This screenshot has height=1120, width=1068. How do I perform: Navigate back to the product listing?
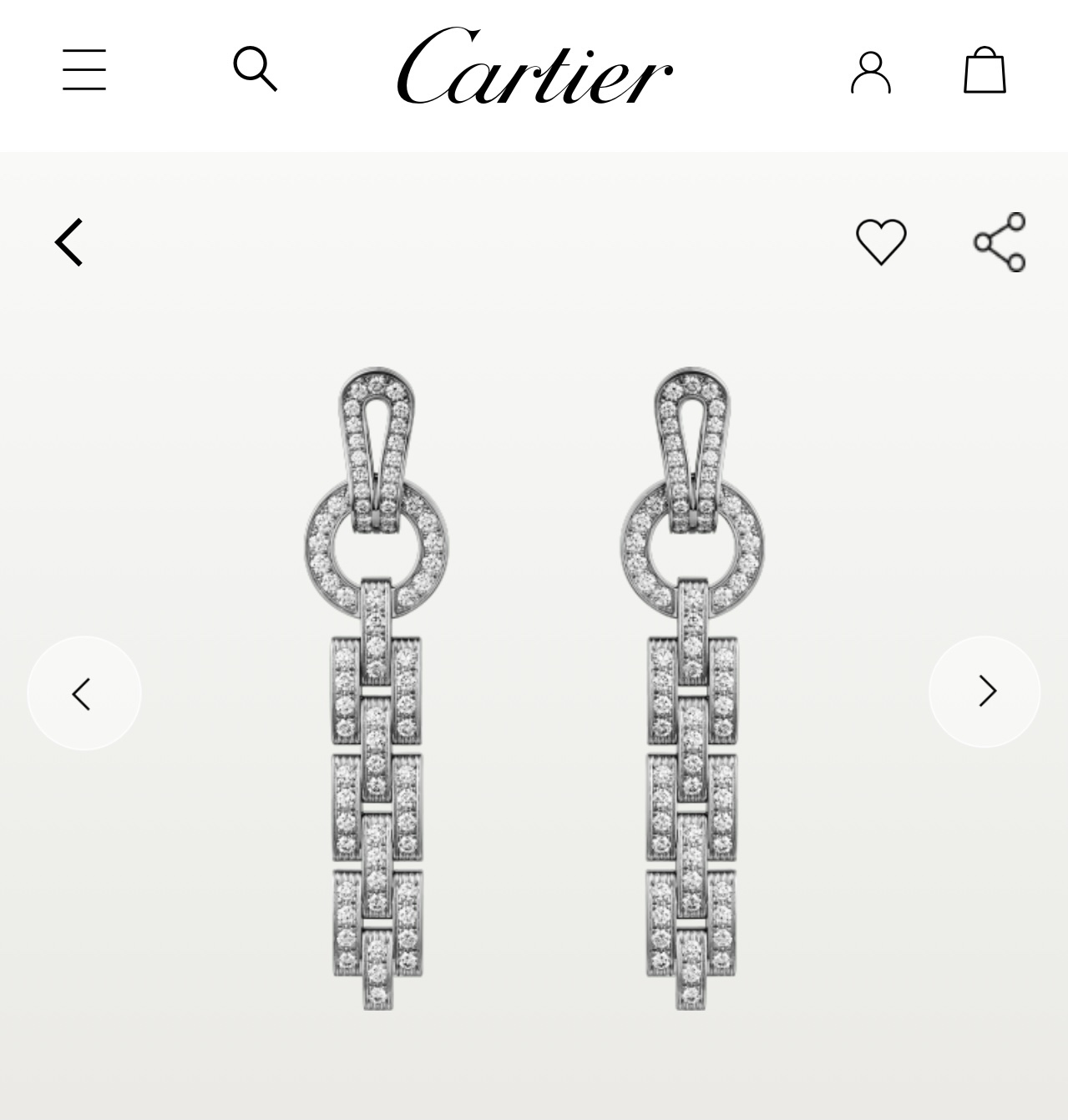[x=68, y=241]
